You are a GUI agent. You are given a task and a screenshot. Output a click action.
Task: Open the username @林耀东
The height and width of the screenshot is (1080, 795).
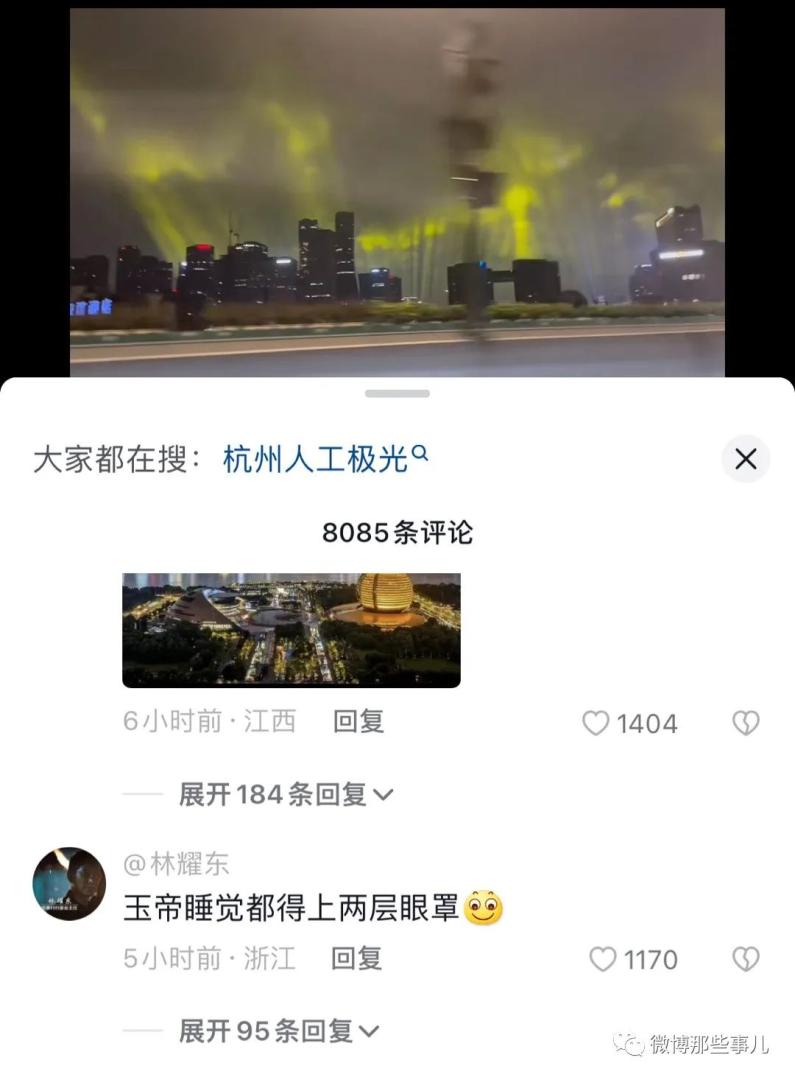click(x=176, y=863)
